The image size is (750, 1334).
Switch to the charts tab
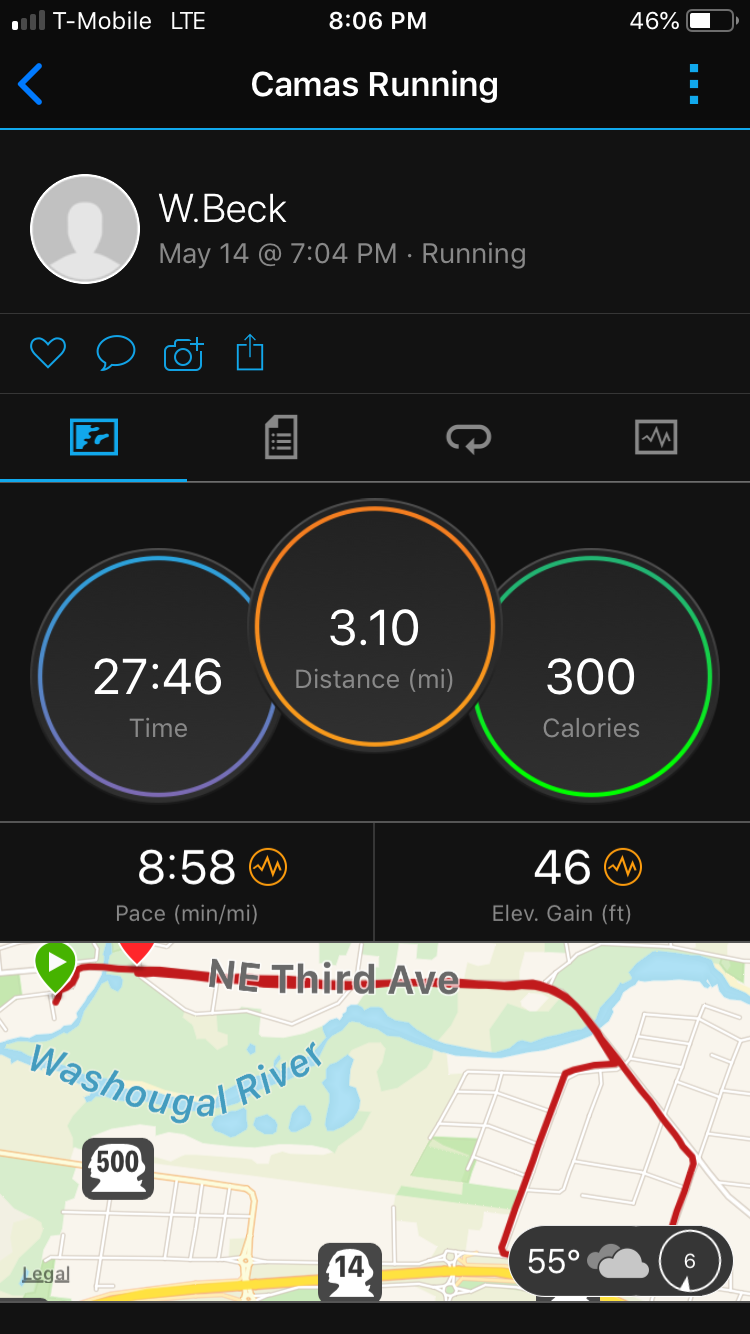[x=656, y=438]
